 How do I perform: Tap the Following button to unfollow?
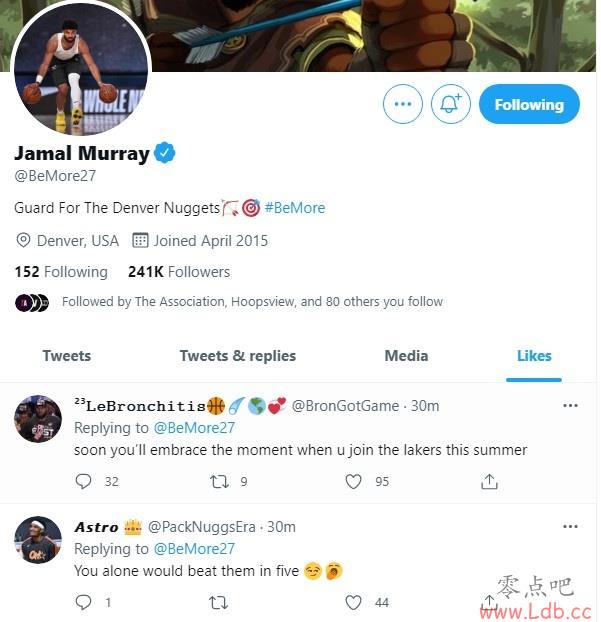point(529,104)
